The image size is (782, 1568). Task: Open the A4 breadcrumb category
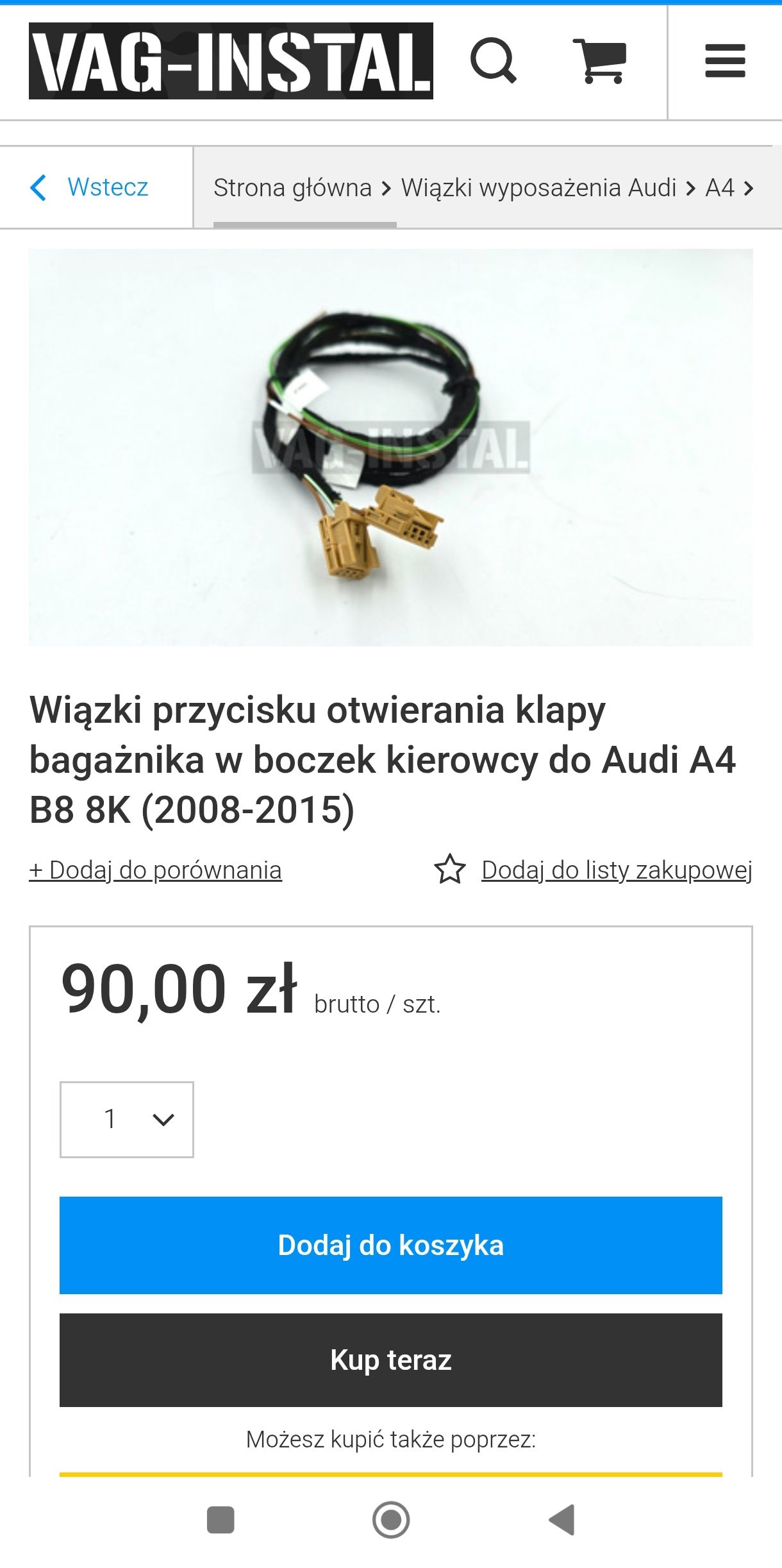click(x=720, y=188)
